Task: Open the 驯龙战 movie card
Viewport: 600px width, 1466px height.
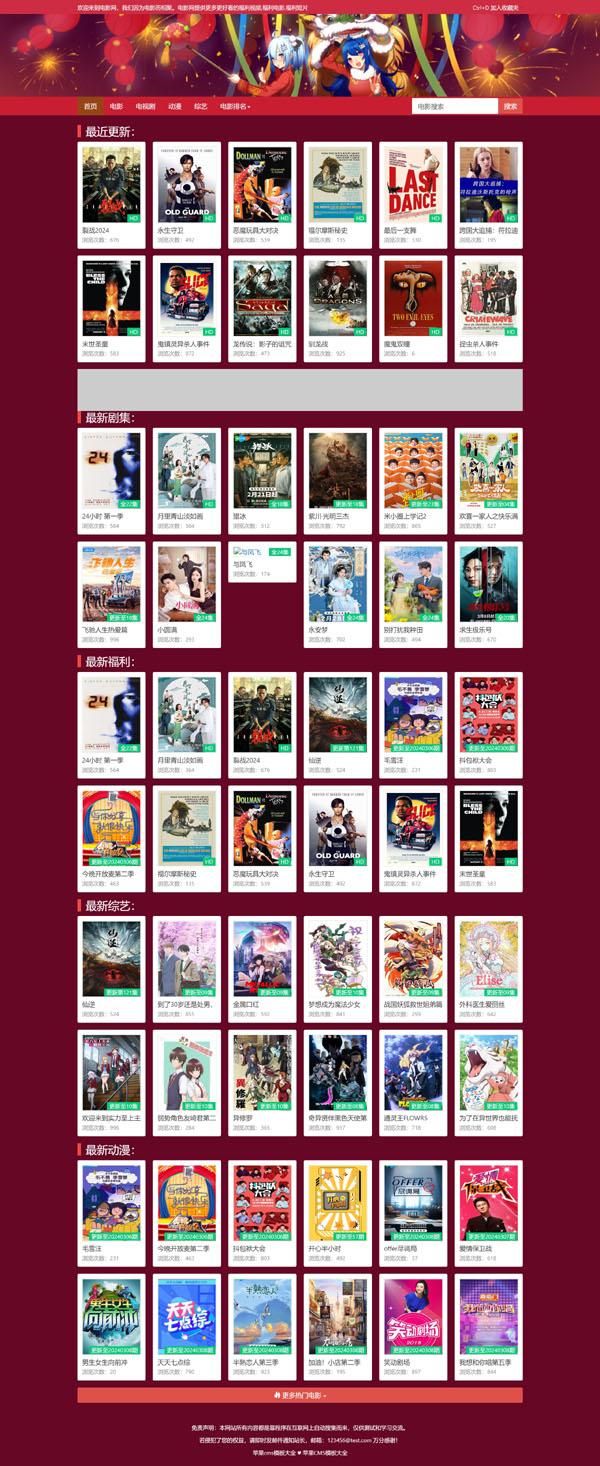Action: click(x=337, y=300)
